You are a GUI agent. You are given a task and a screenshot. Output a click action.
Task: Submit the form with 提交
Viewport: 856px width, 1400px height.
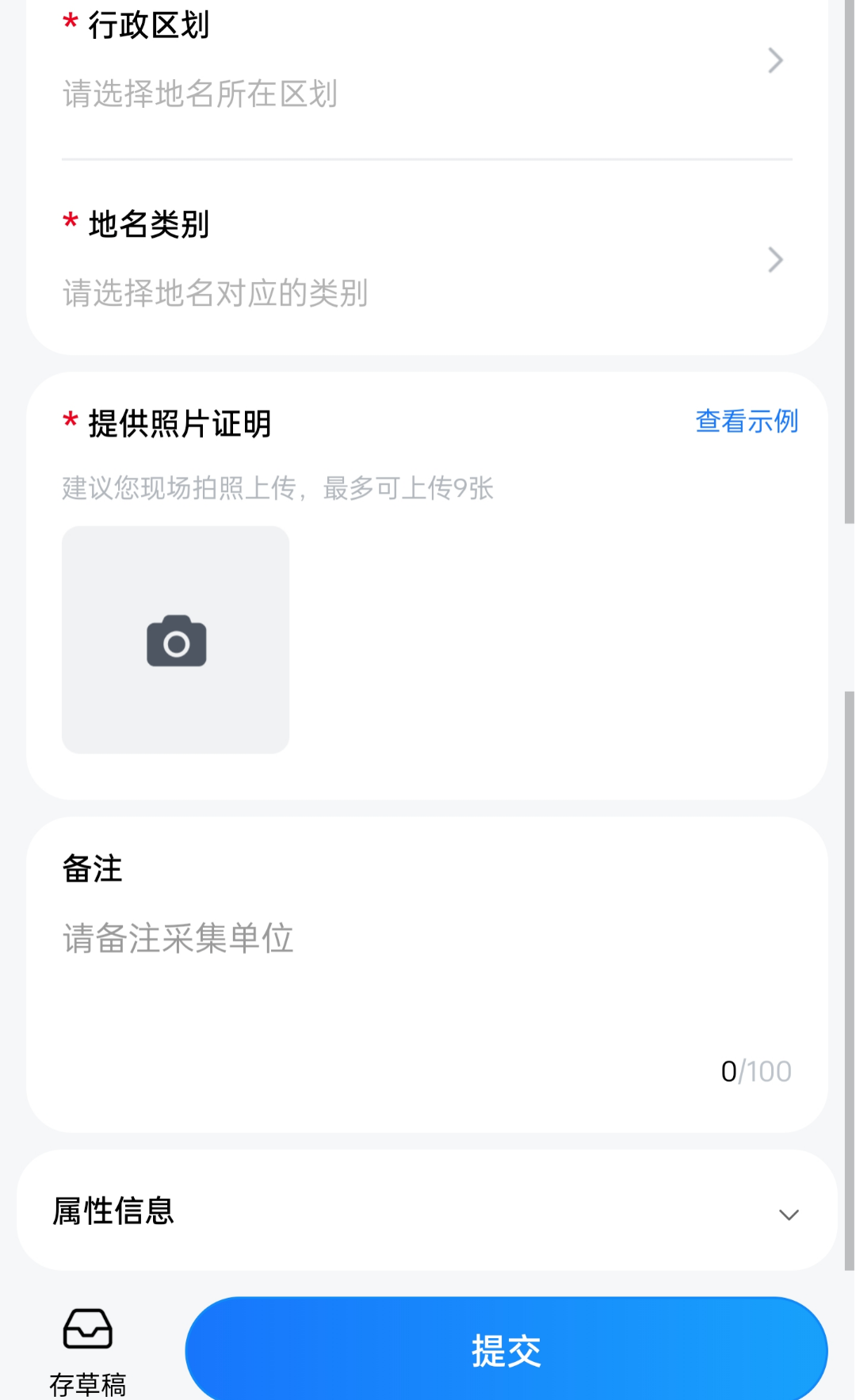[506, 1350]
